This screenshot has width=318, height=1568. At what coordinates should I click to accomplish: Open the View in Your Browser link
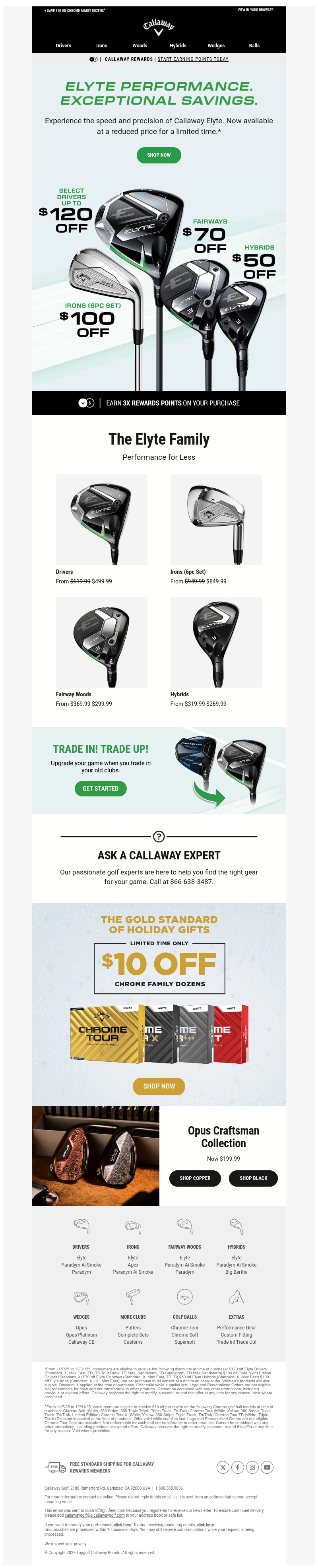[255, 10]
